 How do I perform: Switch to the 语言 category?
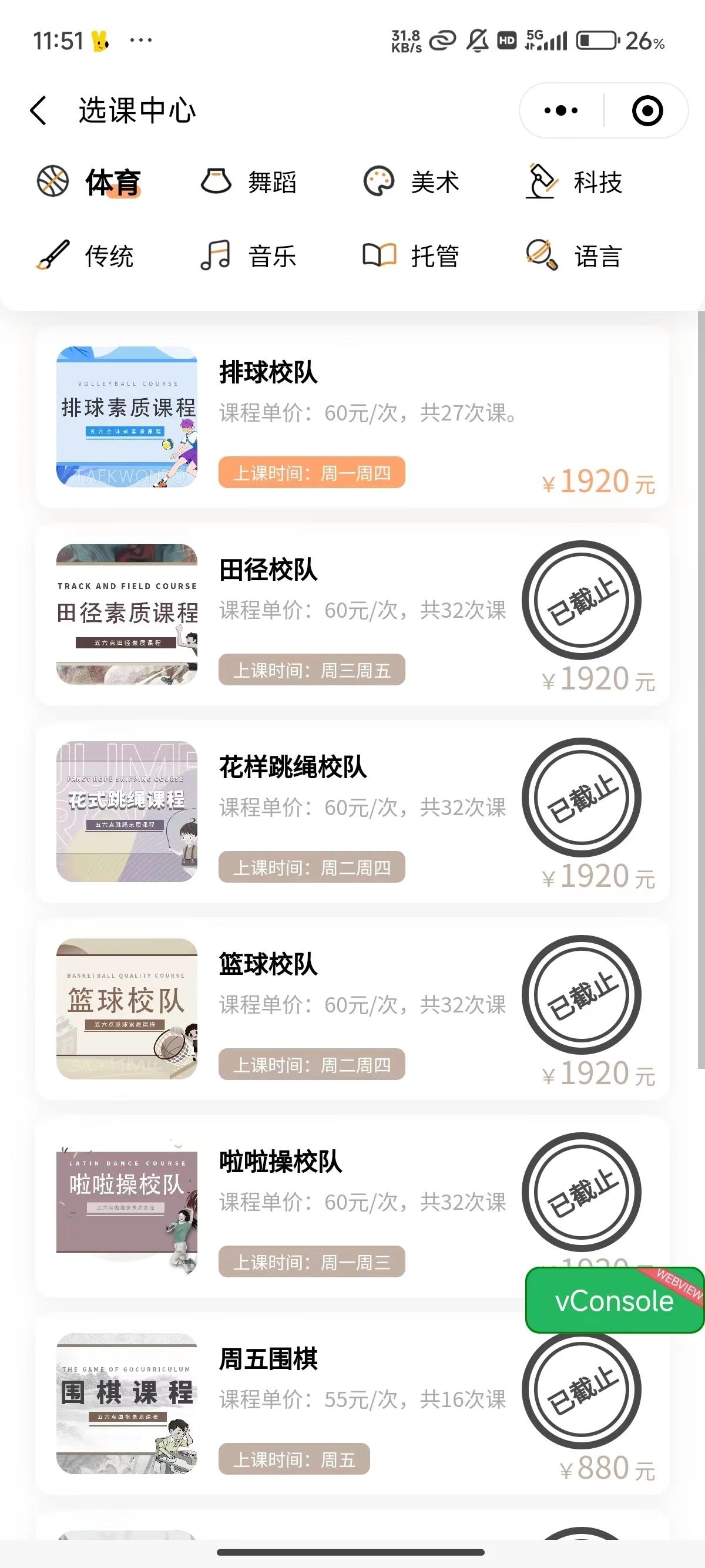[573, 255]
